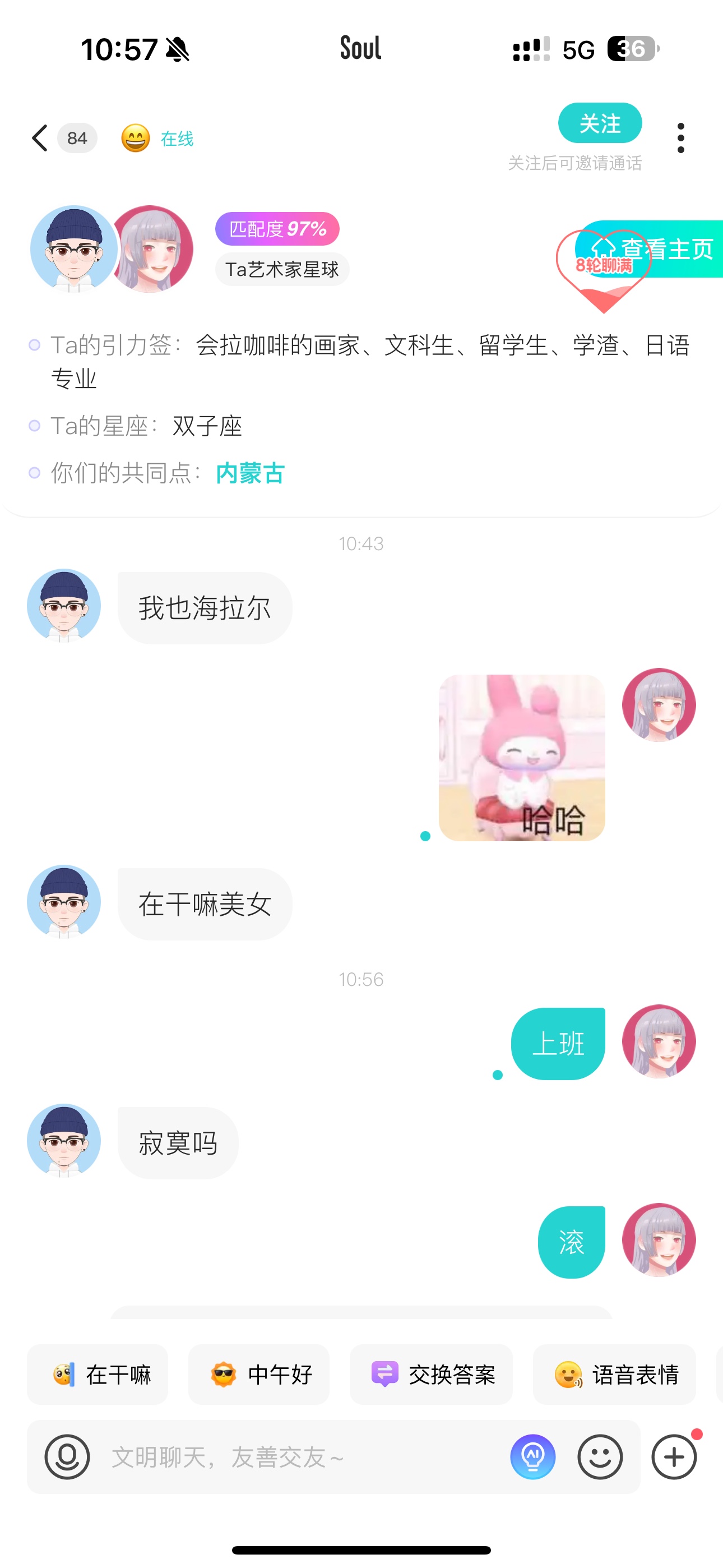Choose the 交换答案 chip
Screen dimensions: 723x1568
(x=431, y=1374)
